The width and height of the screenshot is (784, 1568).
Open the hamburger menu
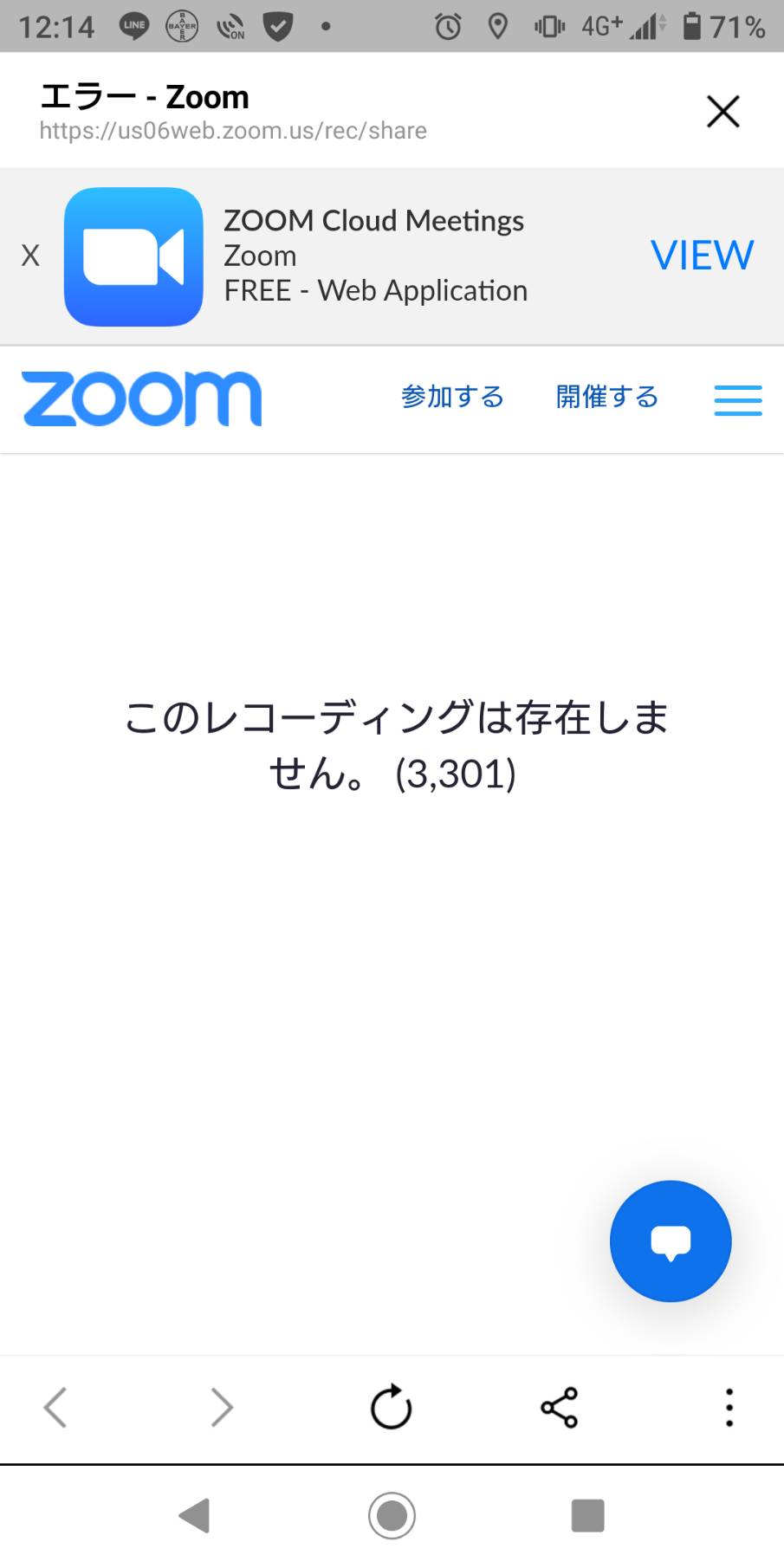pos(737,400)
